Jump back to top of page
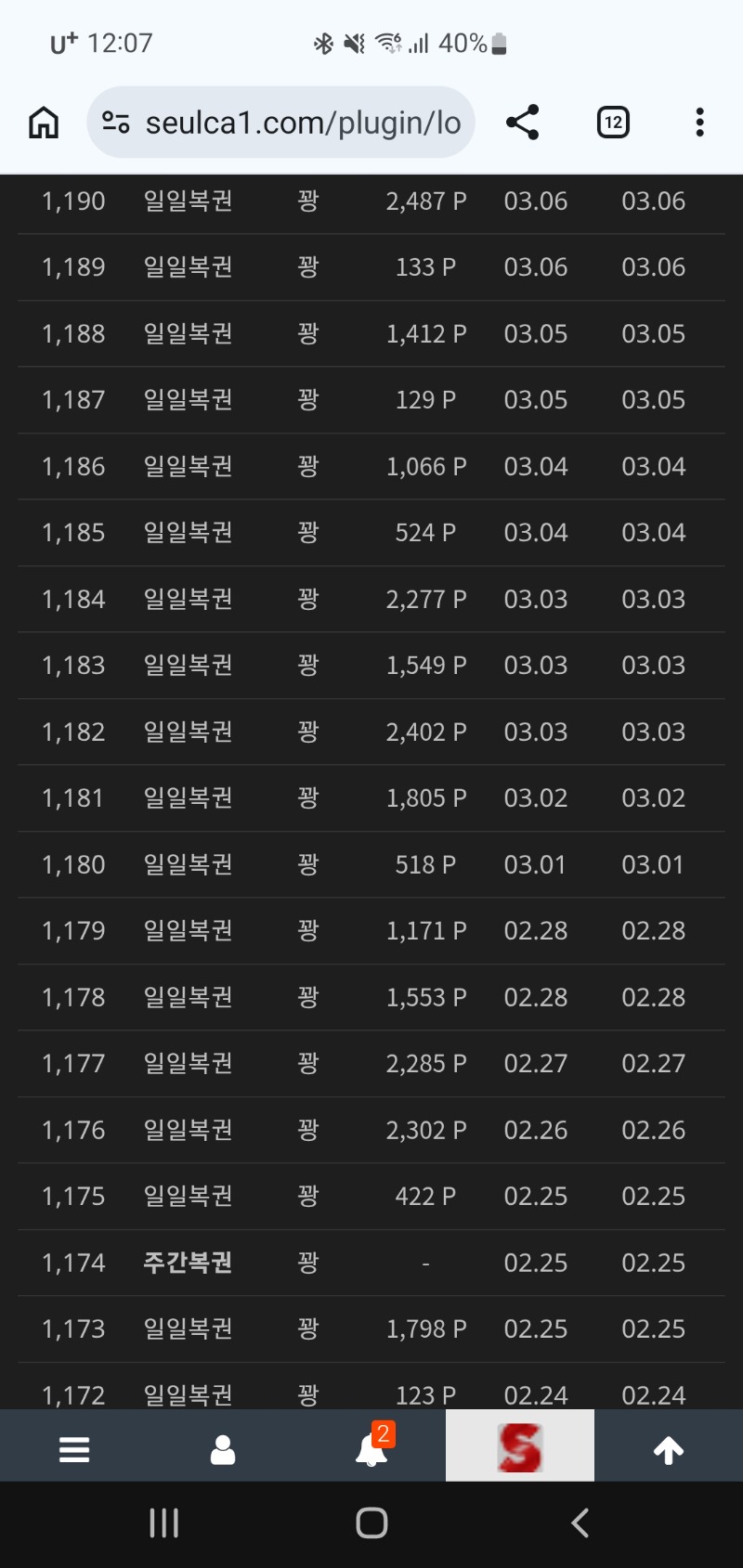 point(669,1449)
